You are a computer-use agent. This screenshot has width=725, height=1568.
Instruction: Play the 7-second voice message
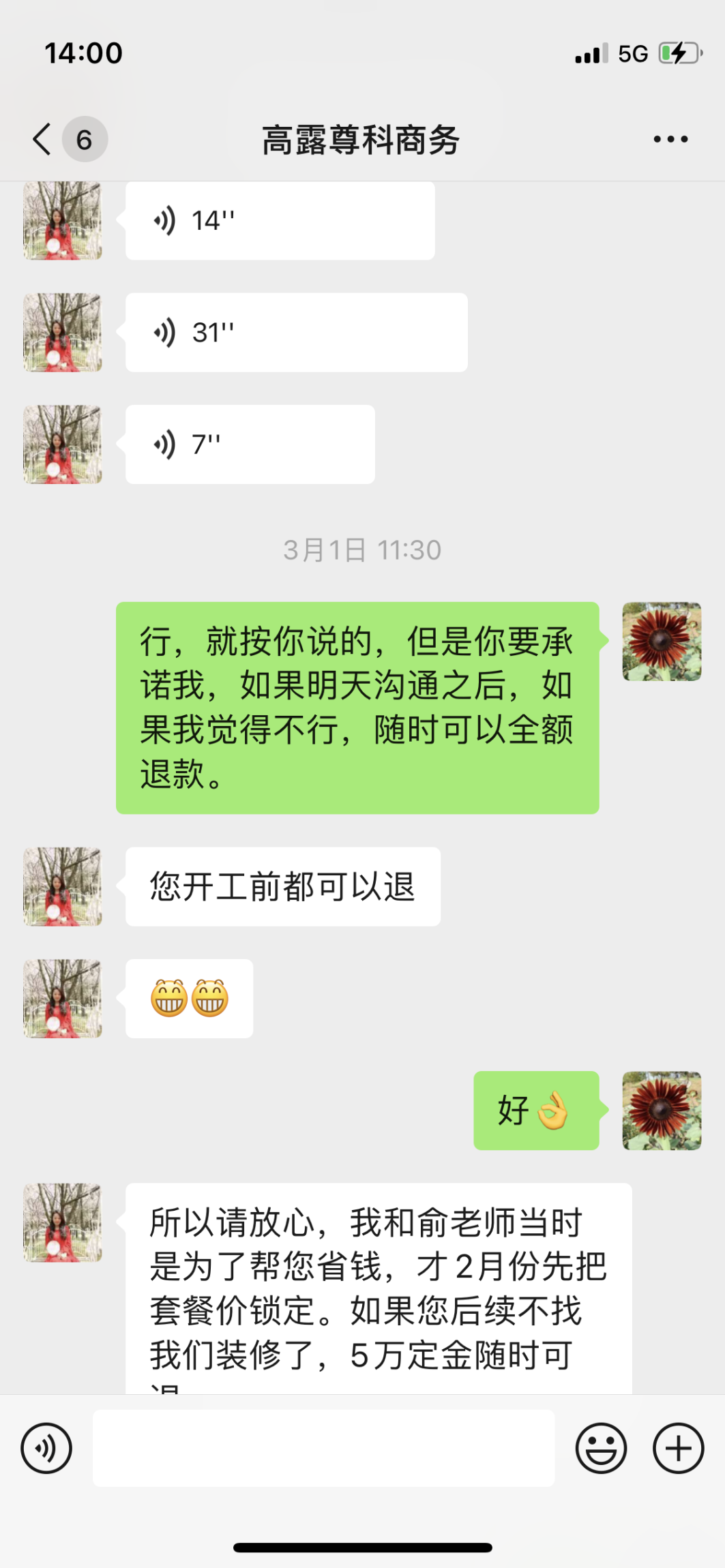coord(250,444)
